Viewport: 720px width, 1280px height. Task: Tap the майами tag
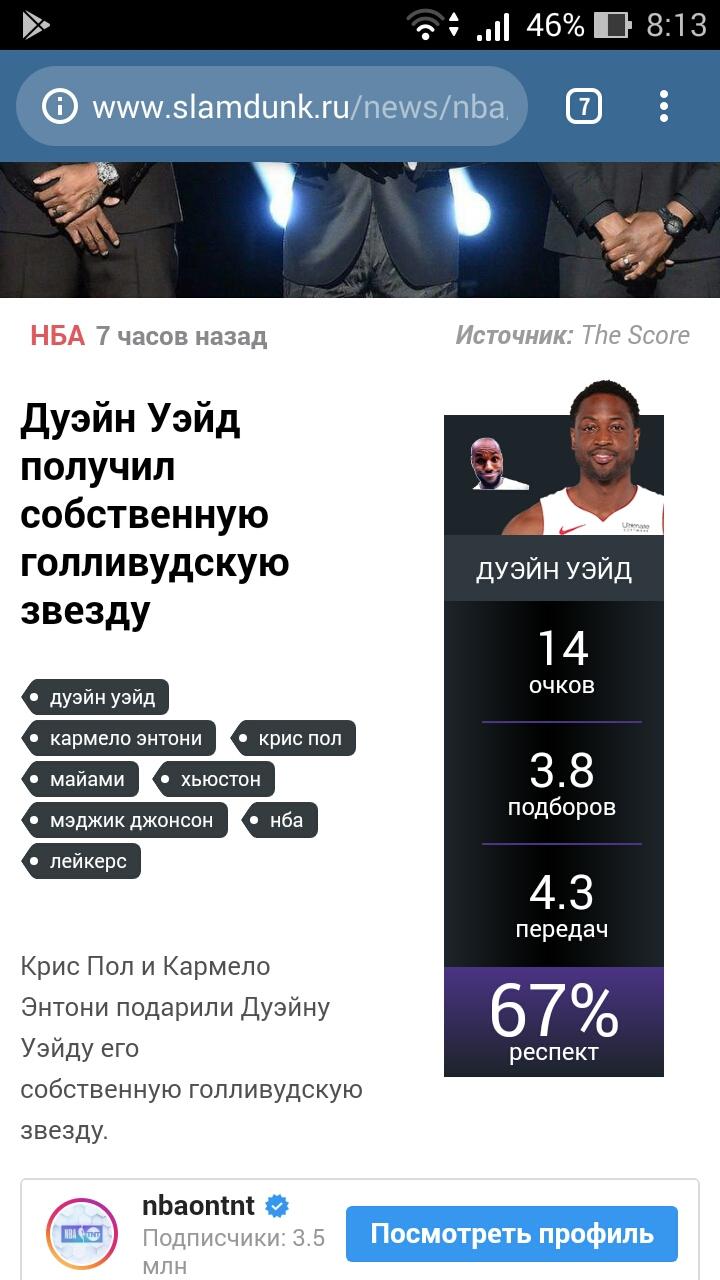point(80,779)
